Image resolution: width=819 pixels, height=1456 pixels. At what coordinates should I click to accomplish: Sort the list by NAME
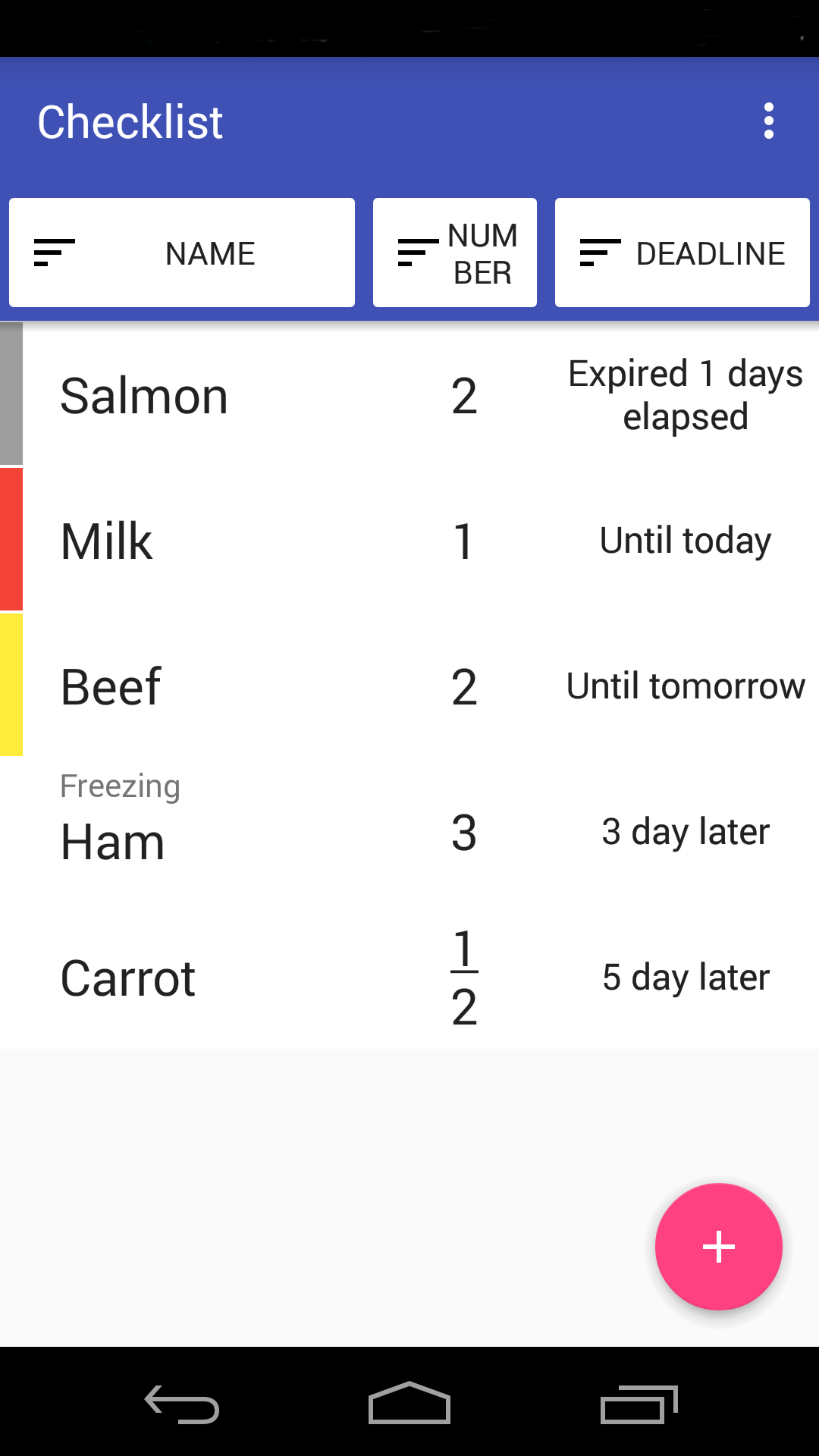pyautogui.click(x=209, y=253)
